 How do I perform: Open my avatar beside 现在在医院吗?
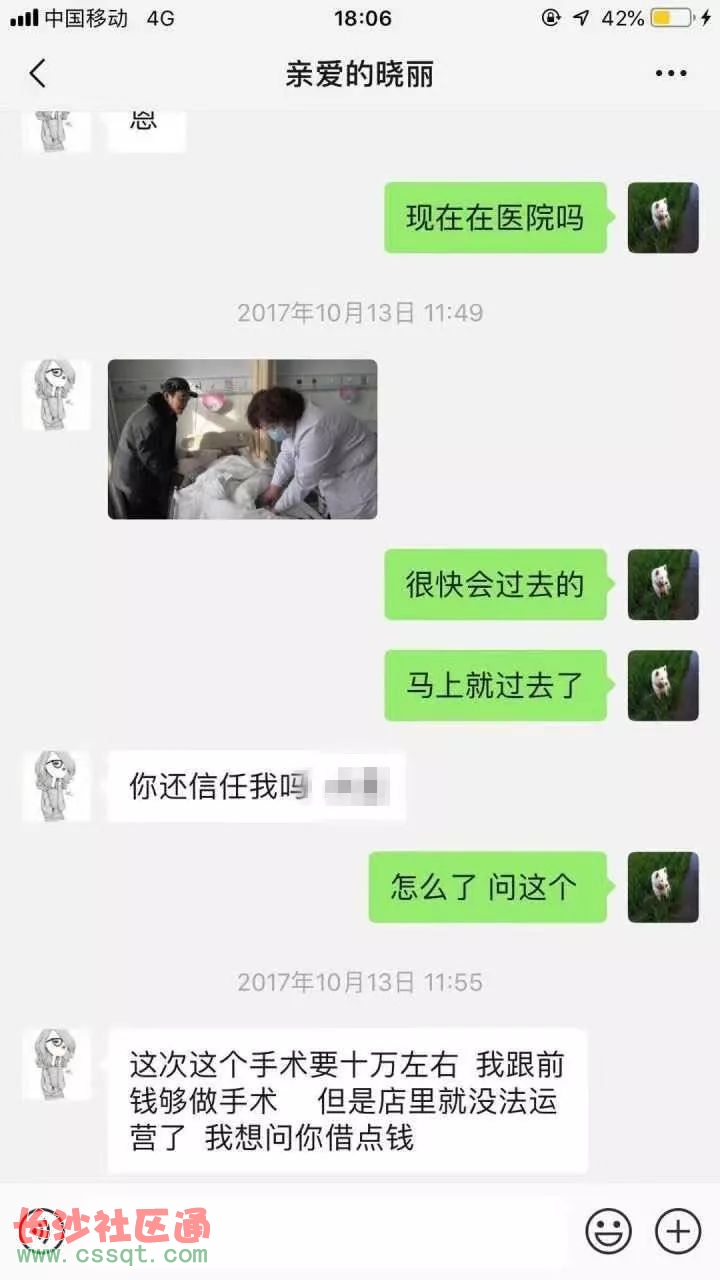click(x=662, y=217)
